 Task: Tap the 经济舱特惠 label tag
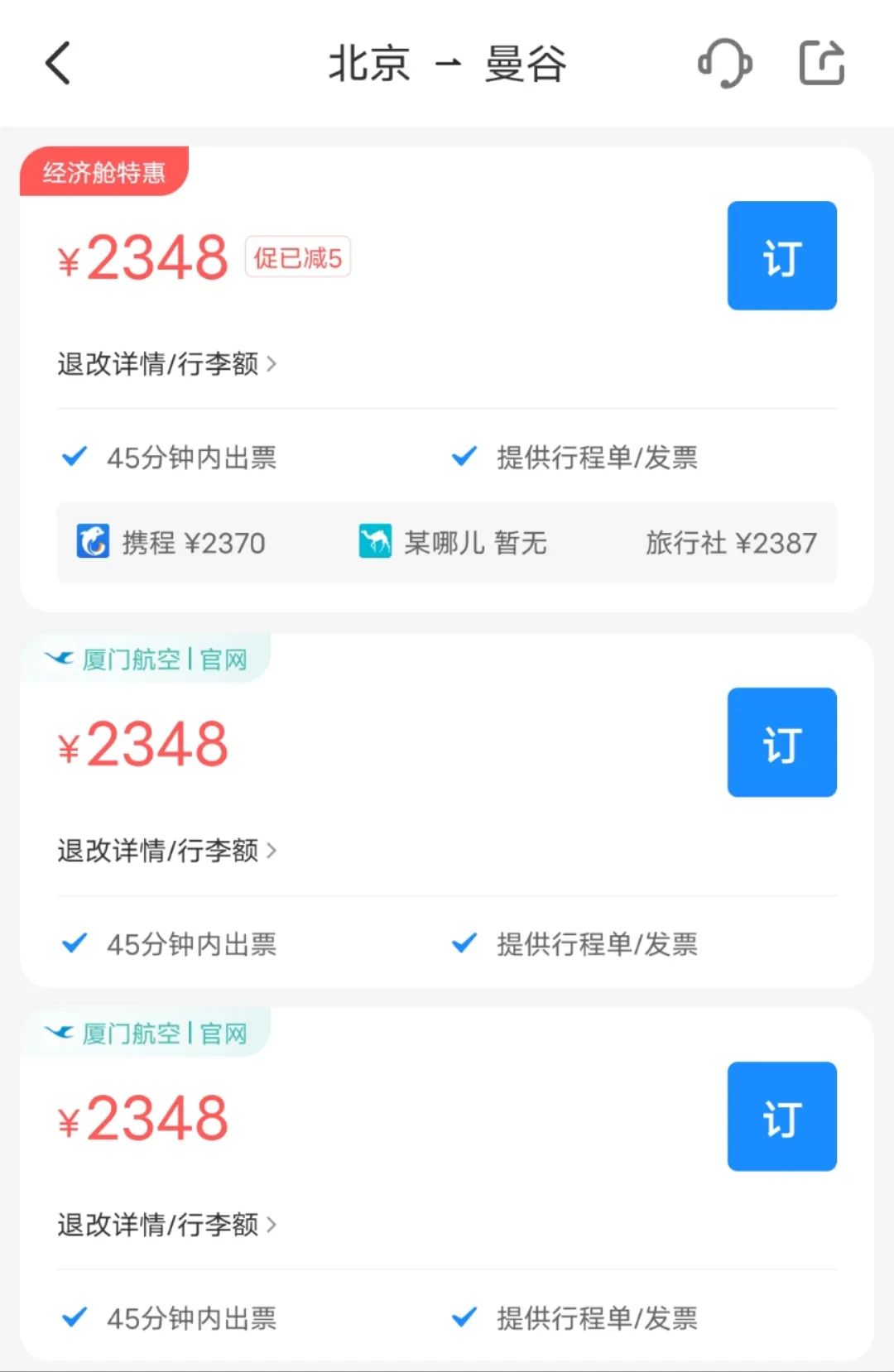coord(104,173)
